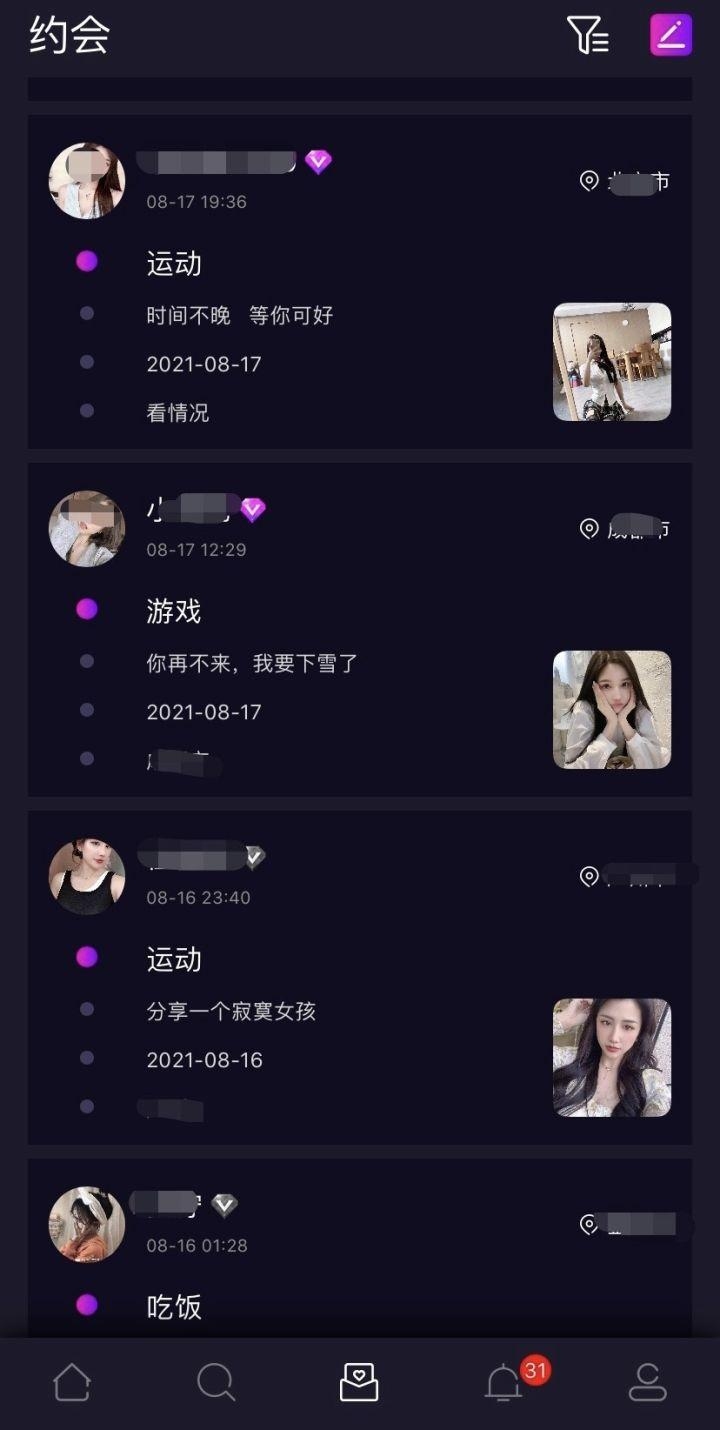Open the photo thumbnail of the first post

(612, 361)
